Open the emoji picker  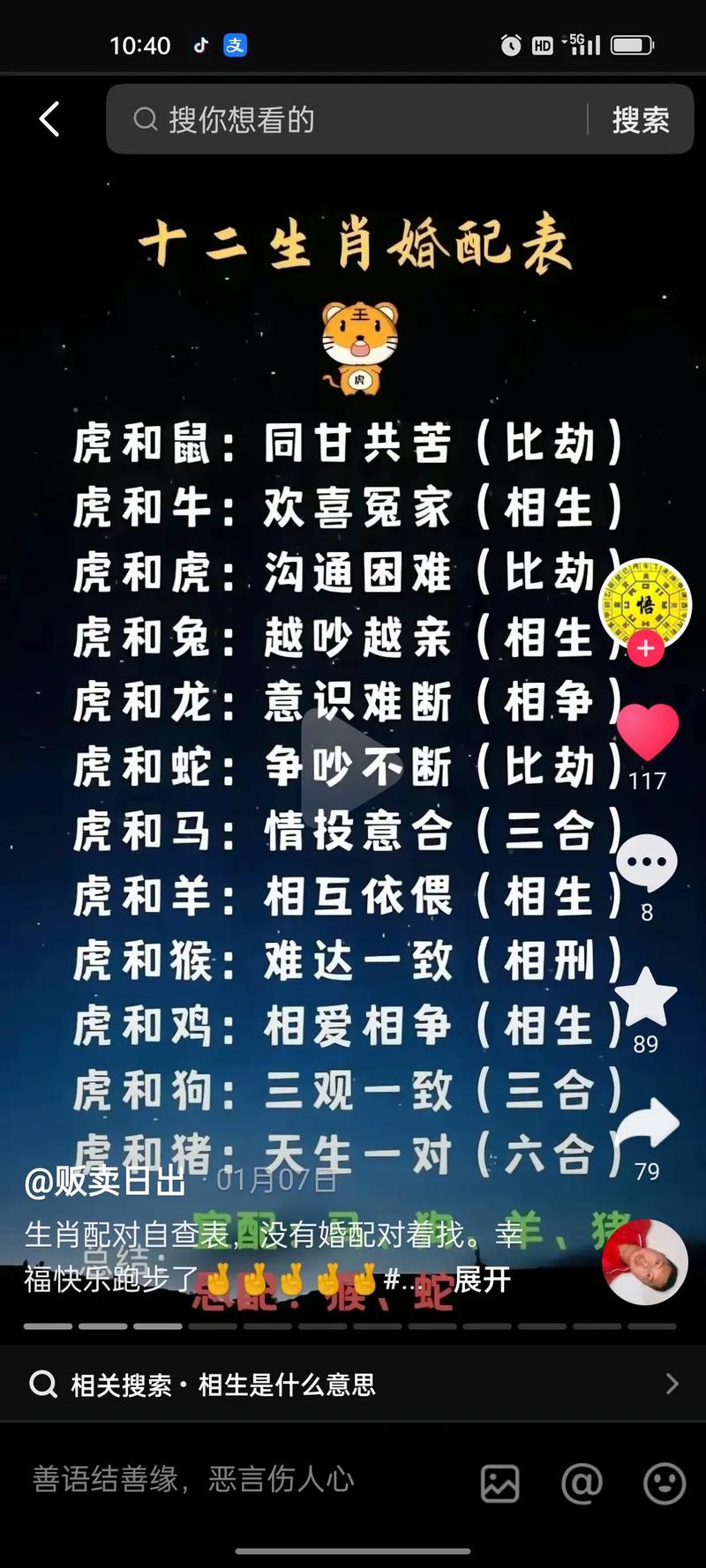pyautogui.click(x=664, y=1483)
